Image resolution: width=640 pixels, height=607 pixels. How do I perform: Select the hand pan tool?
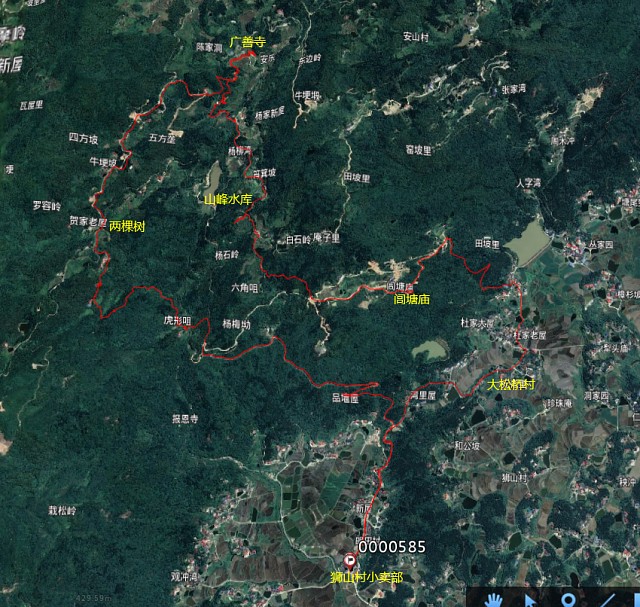(495, 598)
